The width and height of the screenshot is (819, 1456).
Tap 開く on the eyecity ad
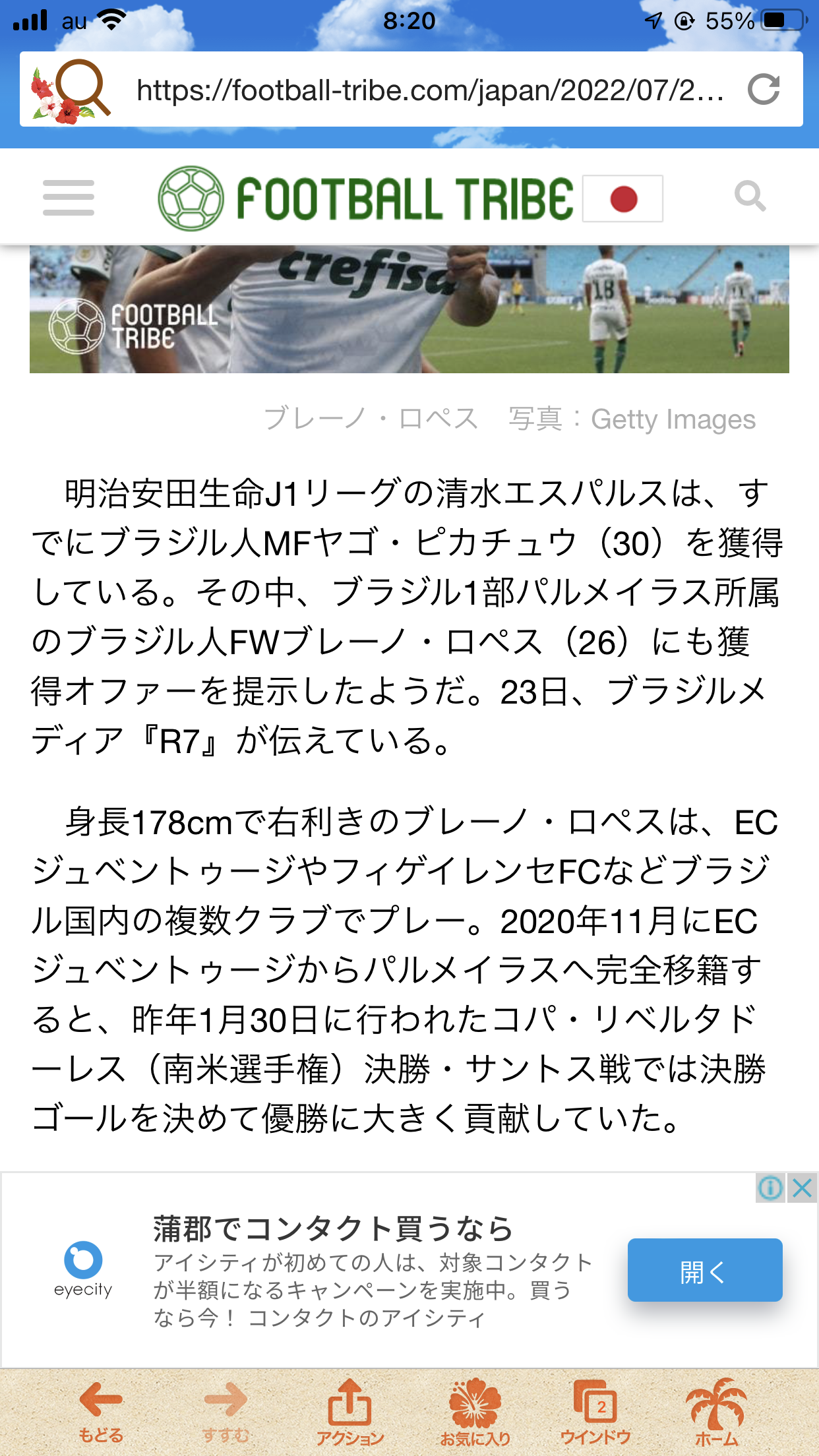704,1270
